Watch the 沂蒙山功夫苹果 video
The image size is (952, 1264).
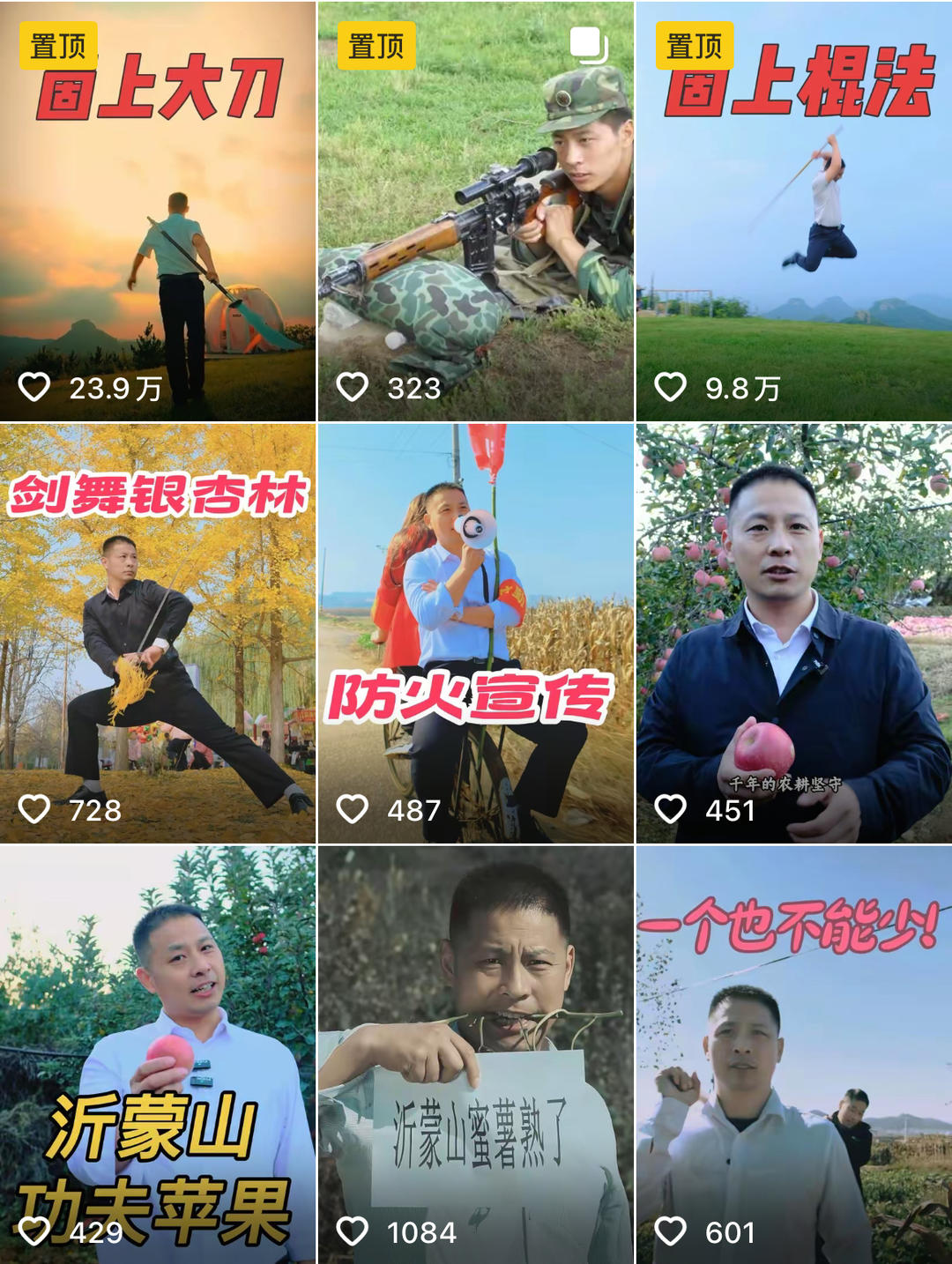pos(158,1054)
